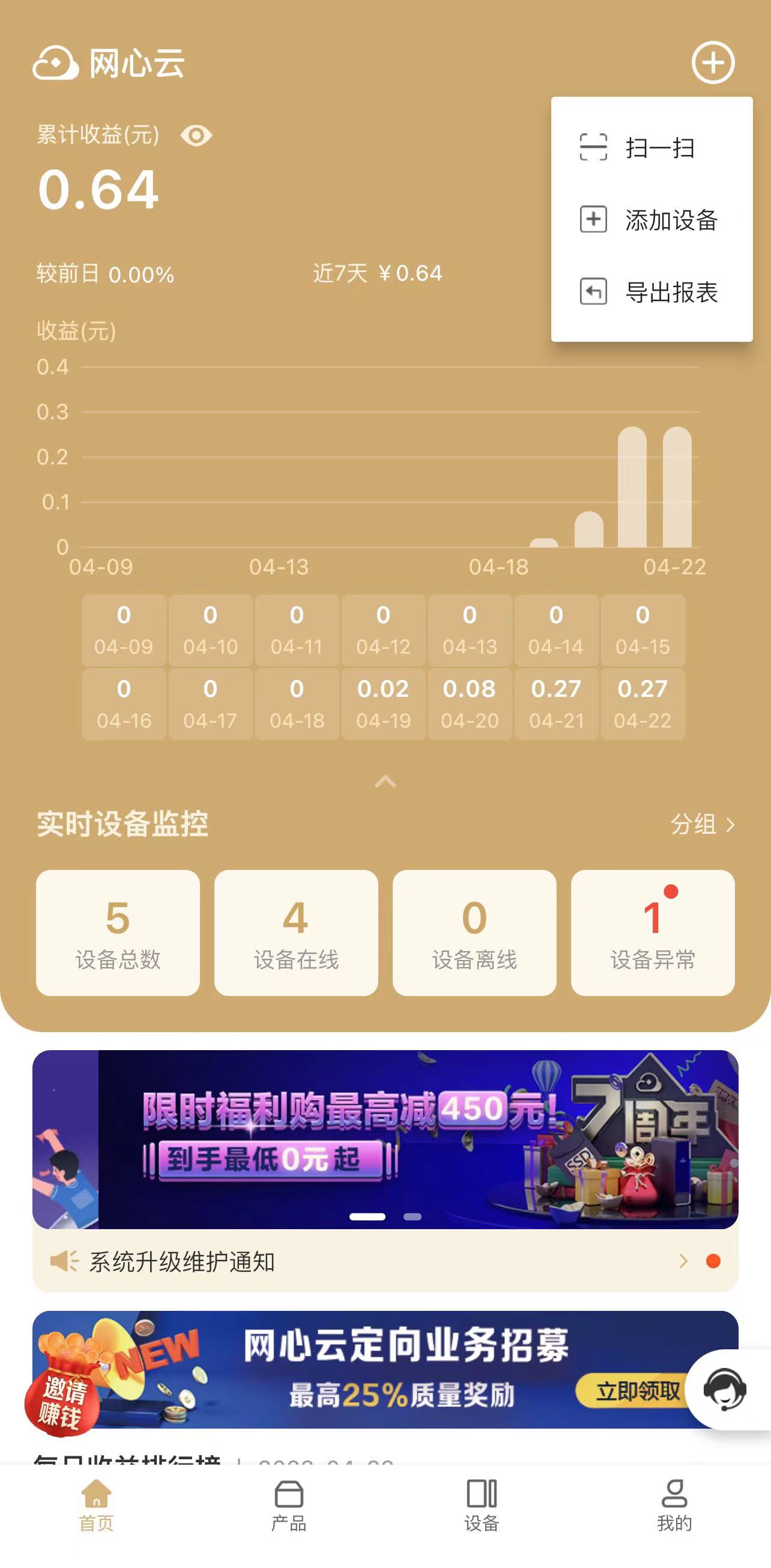771x1568 pixels.
Task: Contact customer service headset icon
Action: 725,1390
